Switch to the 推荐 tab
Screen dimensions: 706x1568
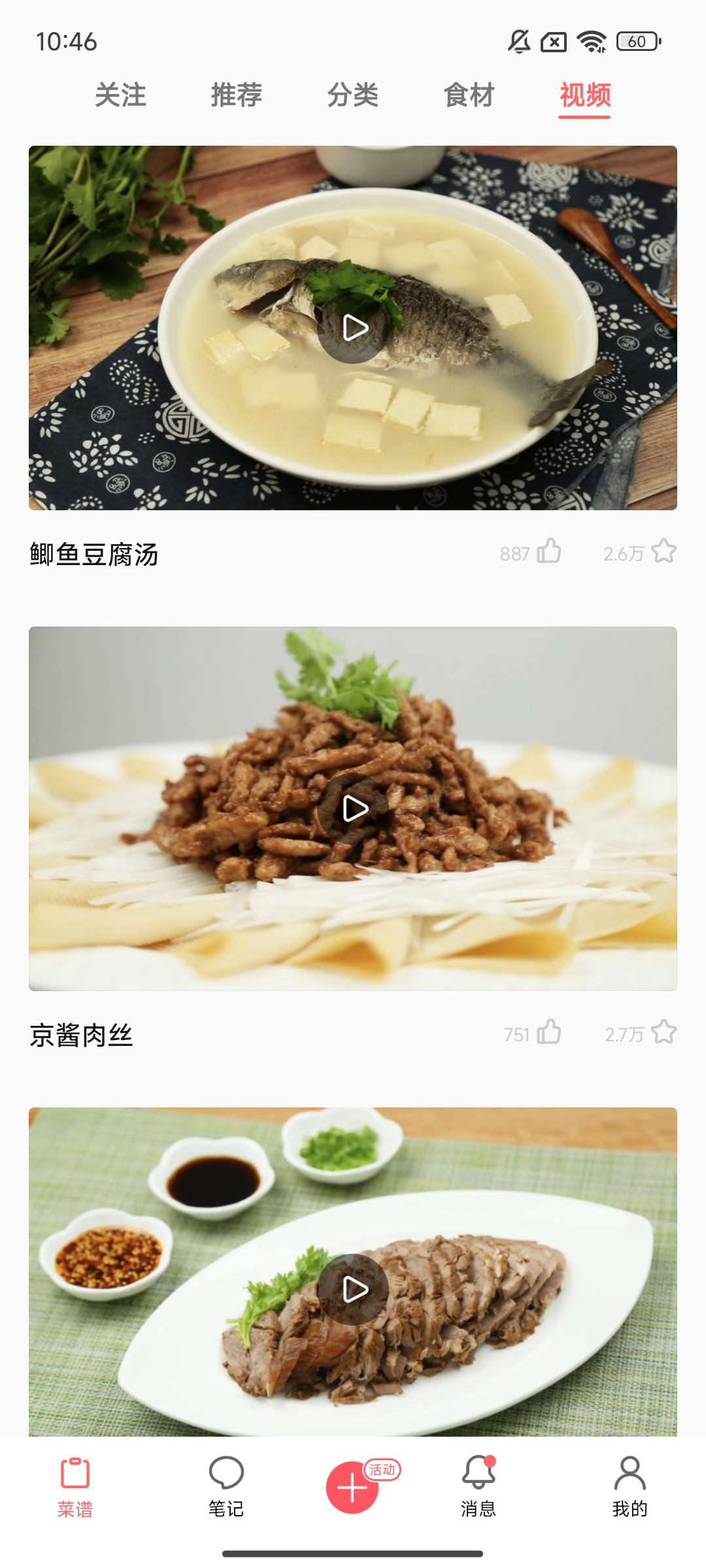(x=237, y=95)
